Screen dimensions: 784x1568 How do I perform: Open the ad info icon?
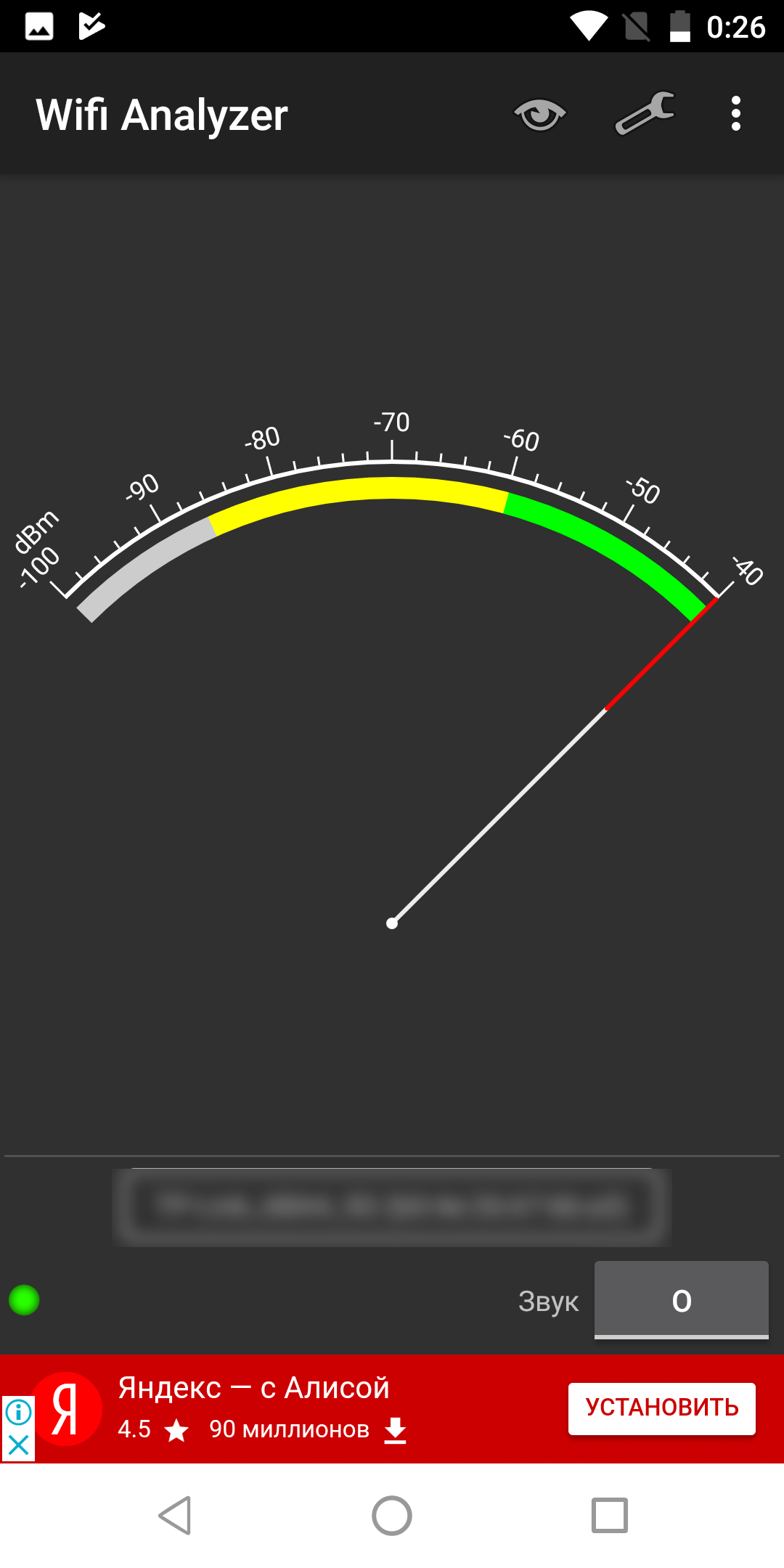click(18, 1412)
